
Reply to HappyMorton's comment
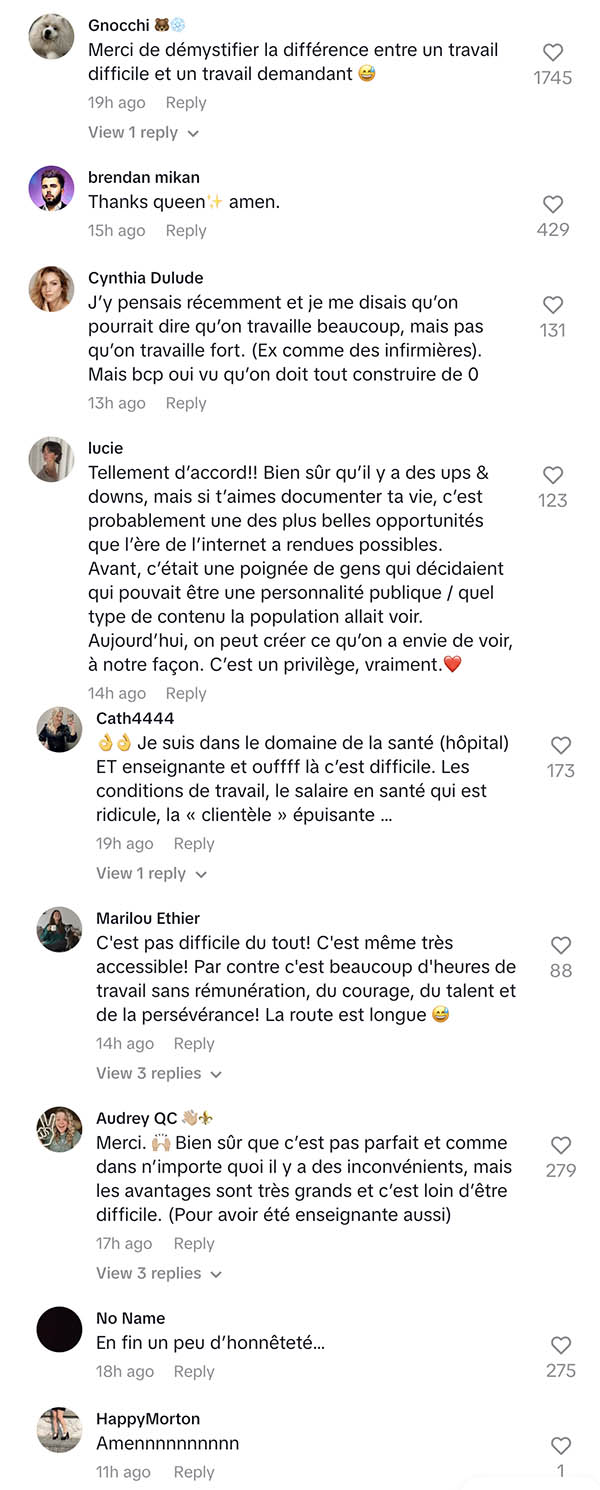click(x=194, y=1472)
